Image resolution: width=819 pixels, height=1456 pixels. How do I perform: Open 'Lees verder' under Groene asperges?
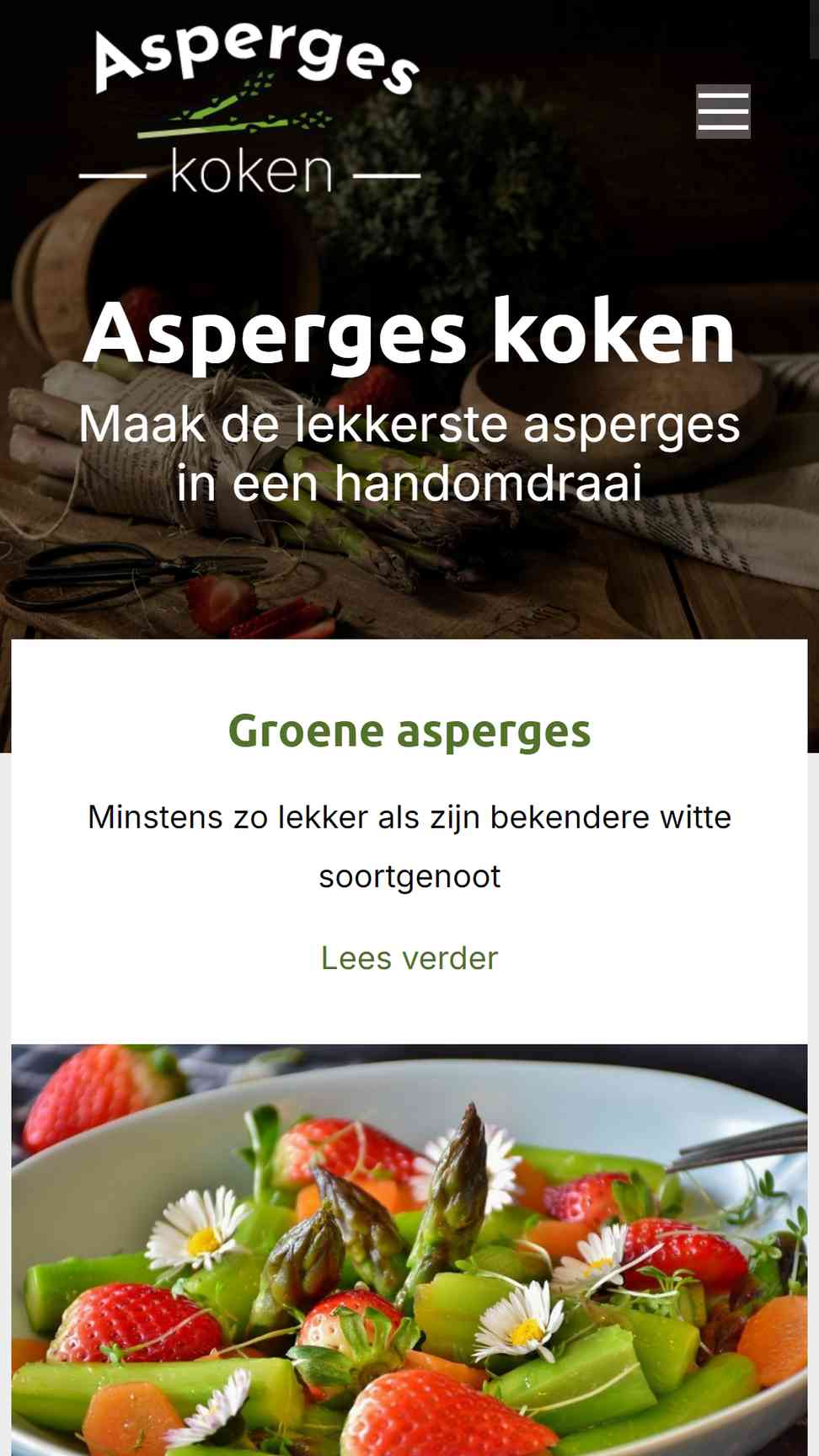coord(409,958)
